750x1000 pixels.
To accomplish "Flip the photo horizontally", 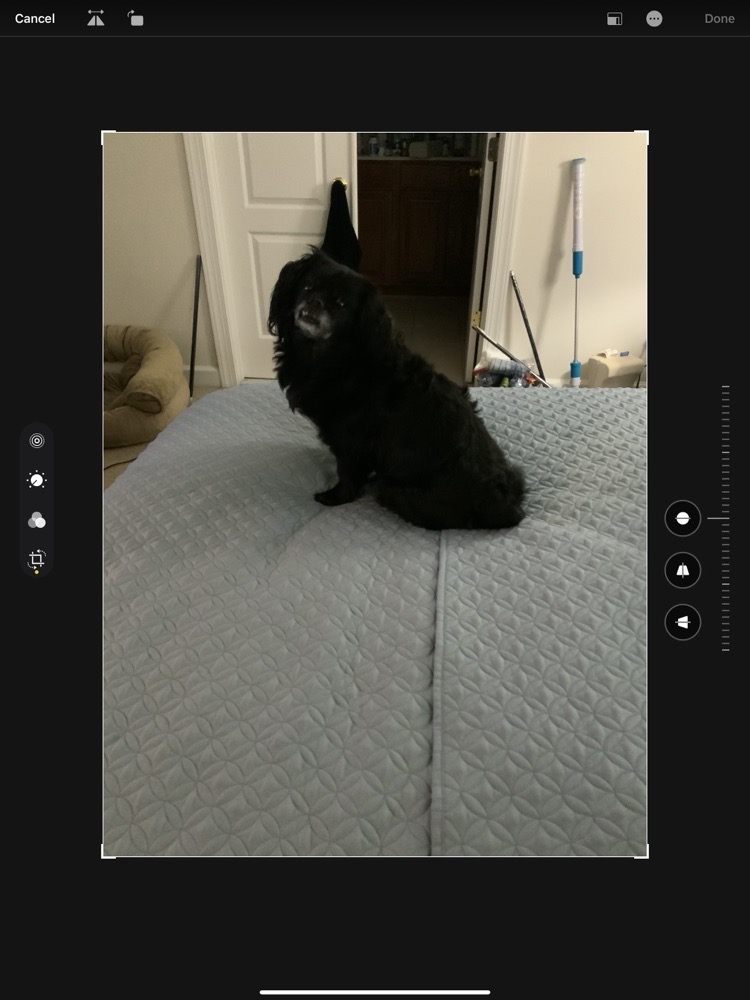I will (x=94, y=18).
